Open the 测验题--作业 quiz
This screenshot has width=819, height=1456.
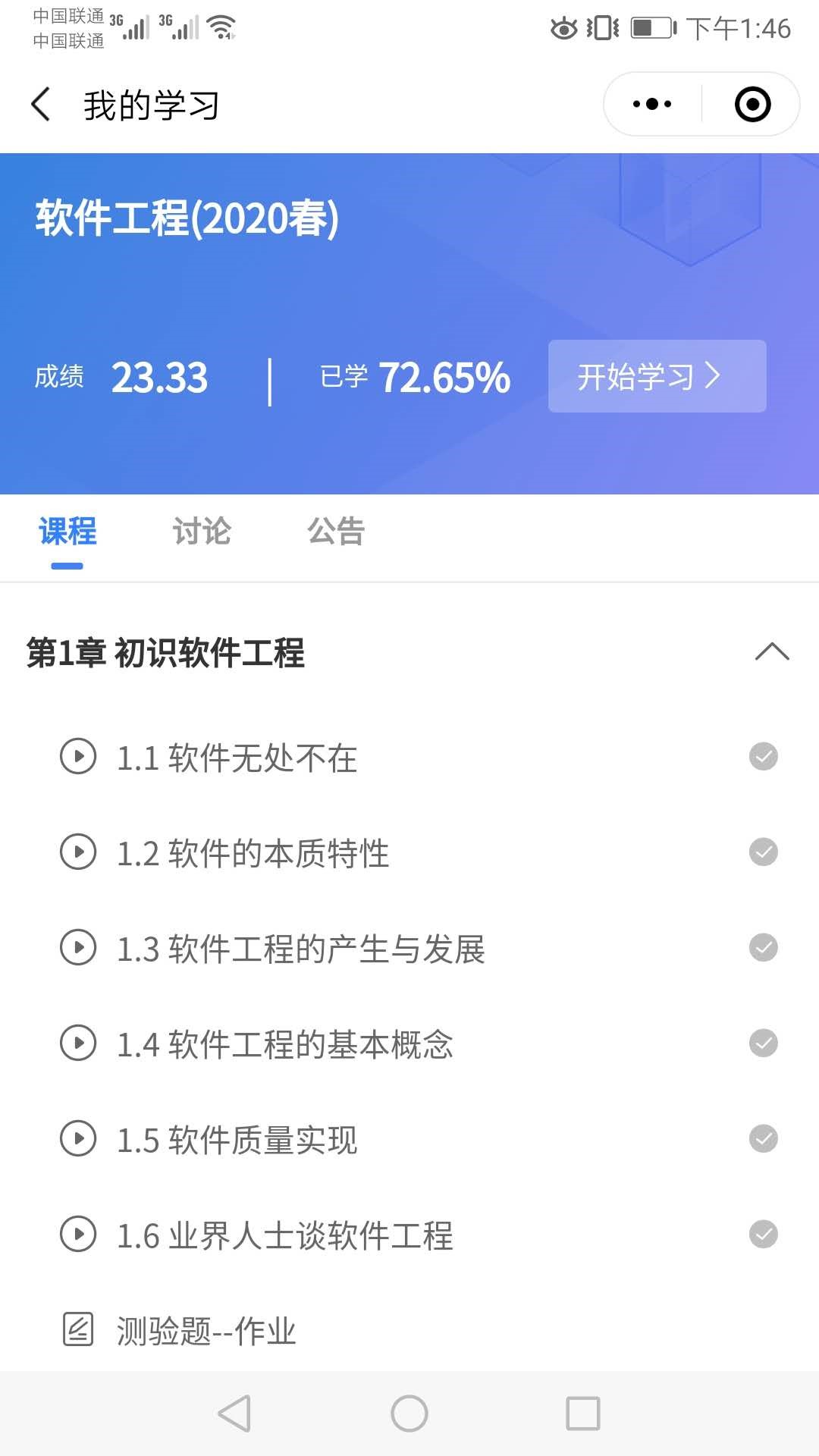[x=206, y=1330]
